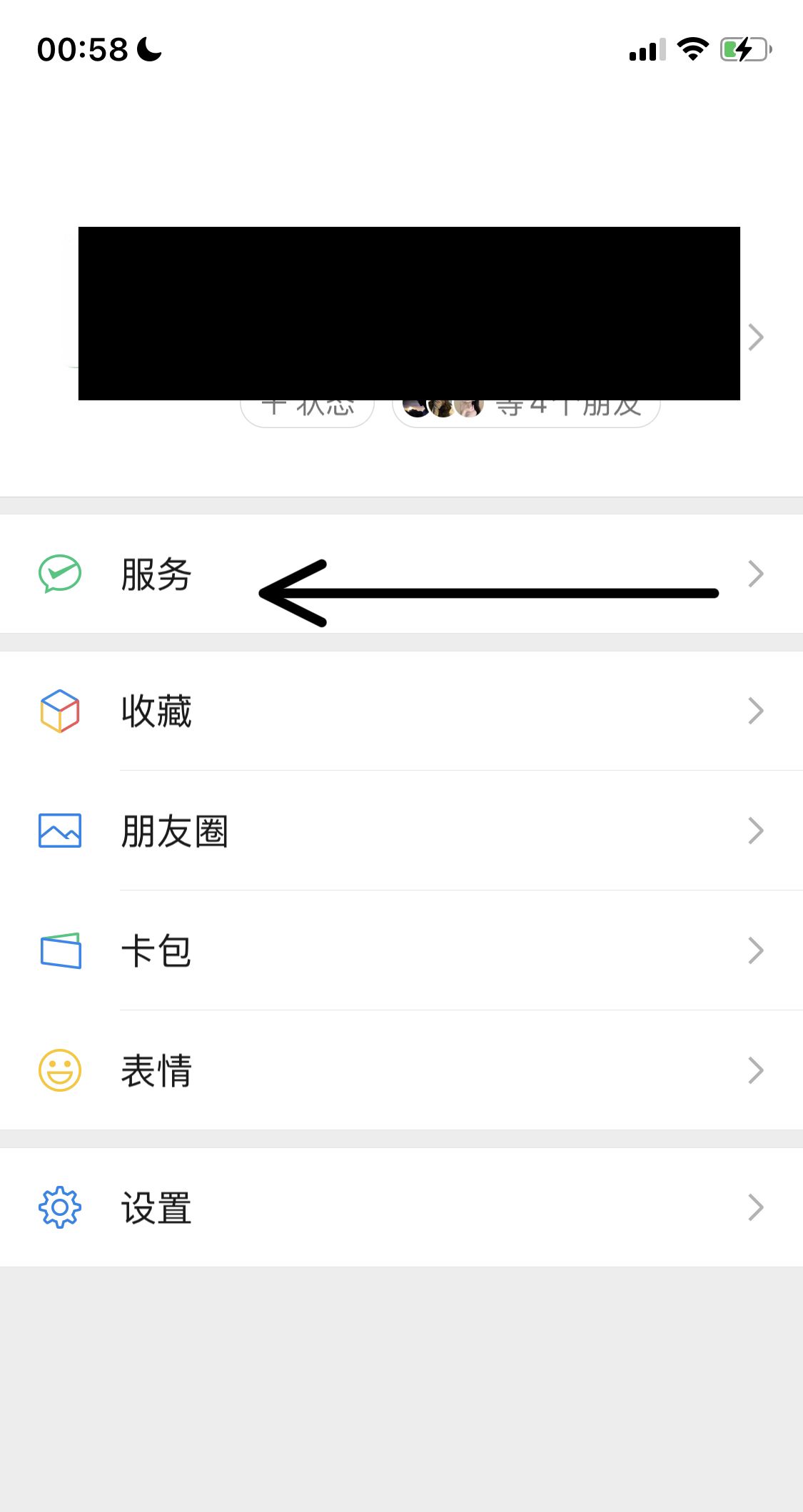
Task: Click a friend avatar thumbnail in status pill
Action: coord(443,407)
